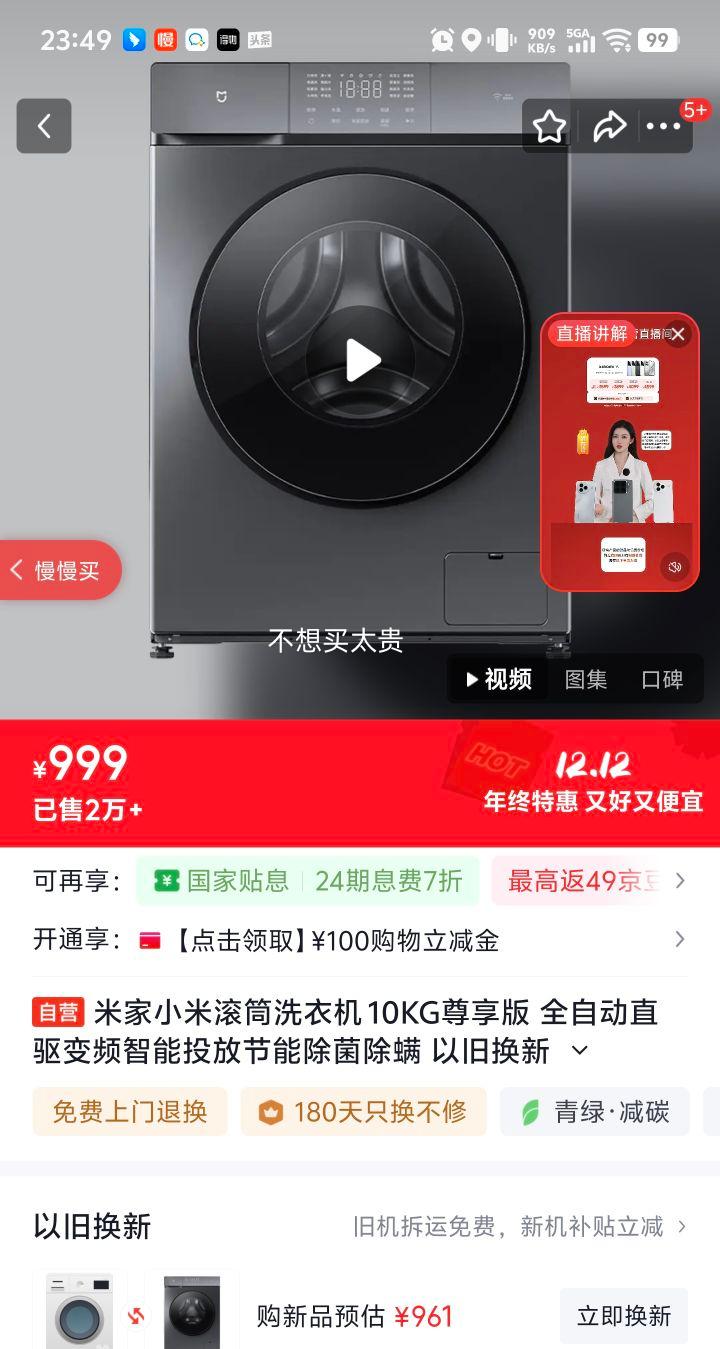The height and width of the screenshot is (1349, 720).
Task: Tap the 立即换新 button
Action: point(623,1318)
